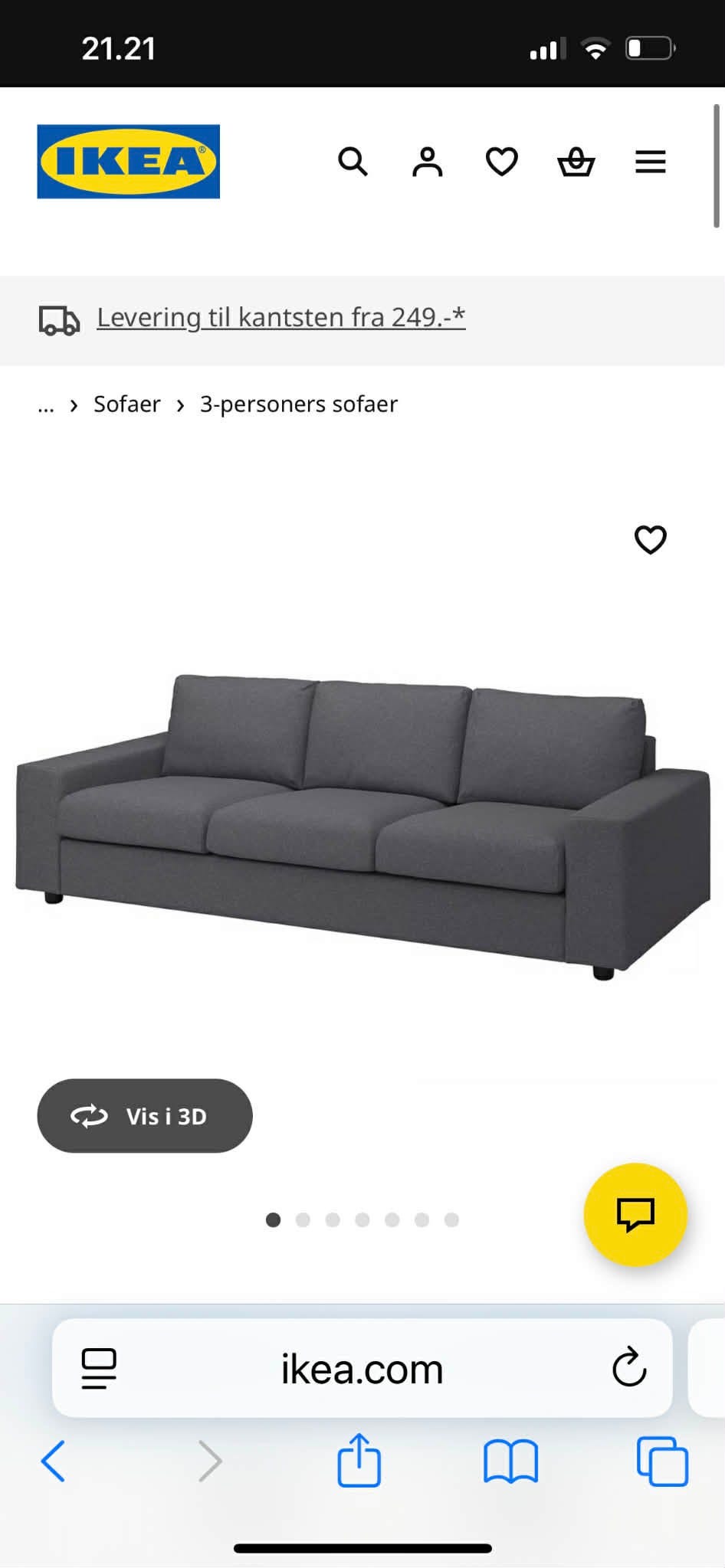Open the Sofaer breadcrumb category
The height and width of the screenshot is (1568, 725).
(127, 404)
